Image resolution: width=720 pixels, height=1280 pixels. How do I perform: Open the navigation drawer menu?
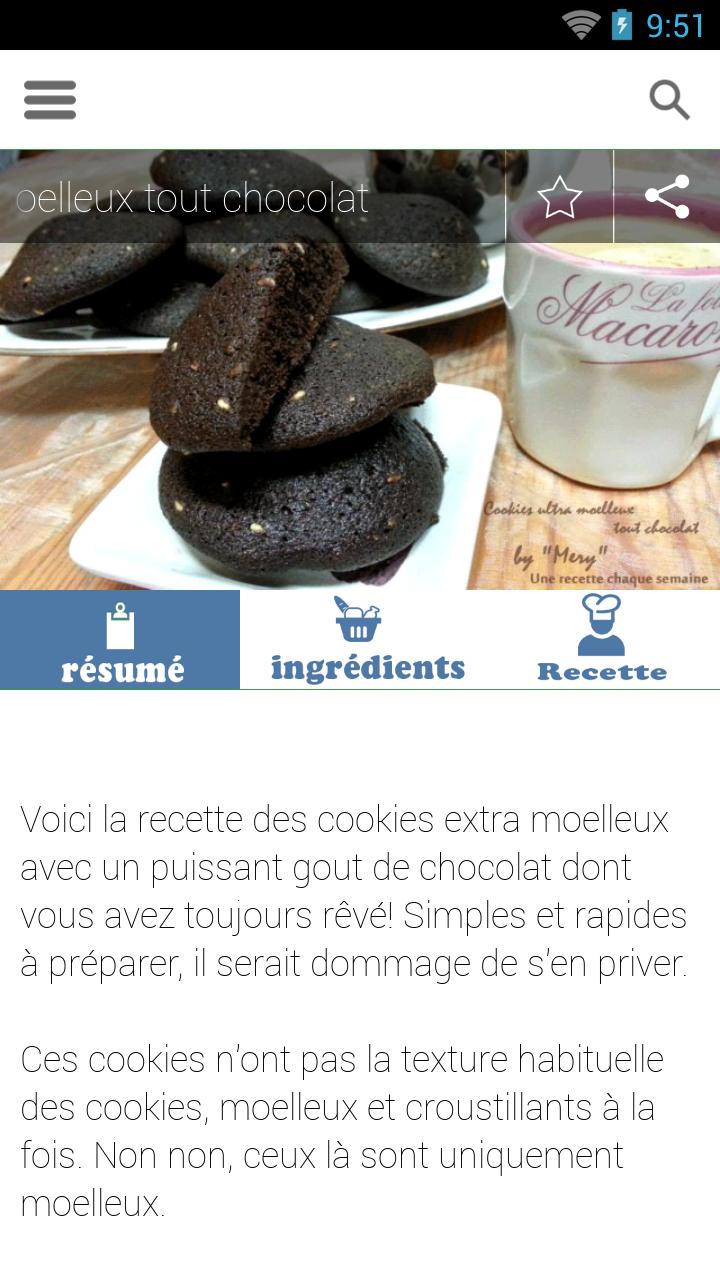pos(49,100)
